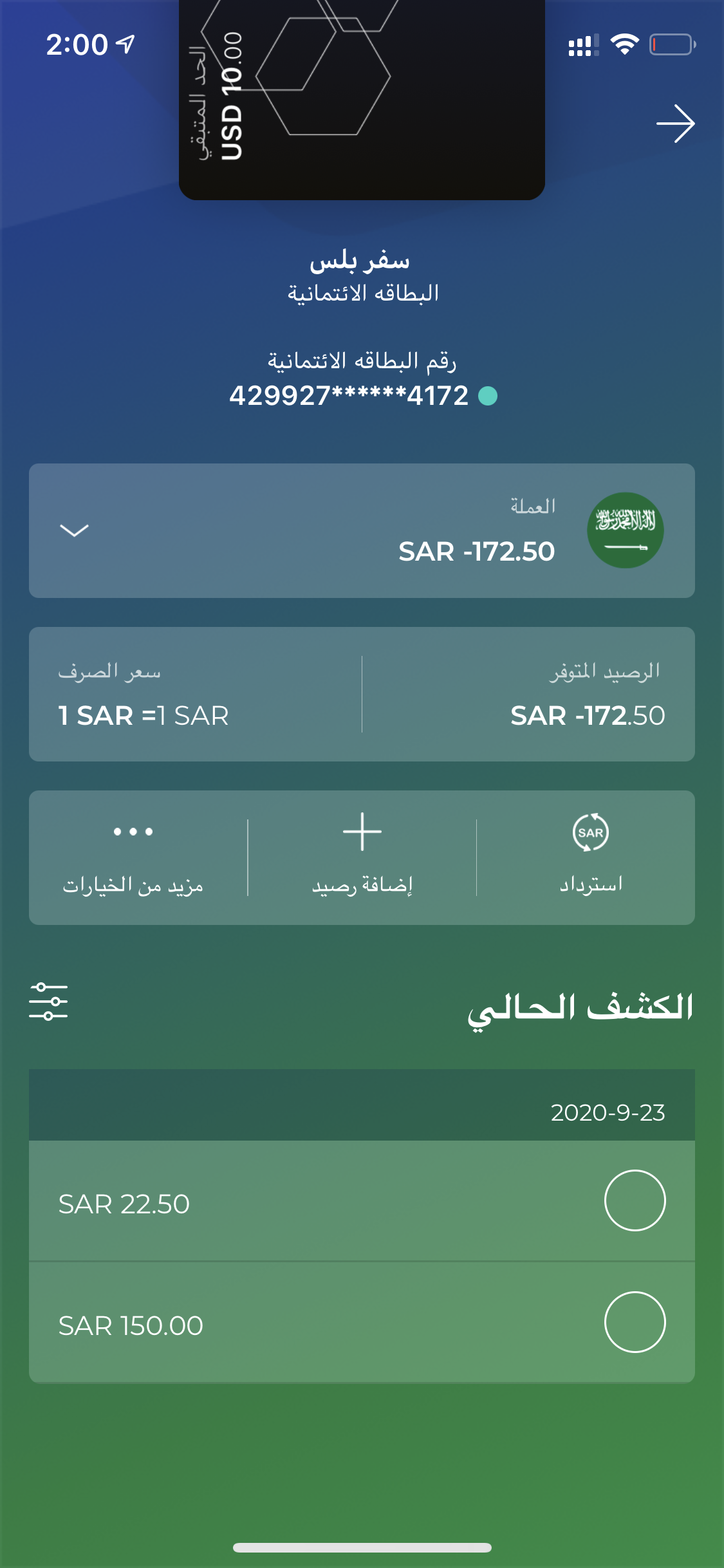Tap the back arrow at top right
Screen dimensions: 724x1568
[675, 124]
